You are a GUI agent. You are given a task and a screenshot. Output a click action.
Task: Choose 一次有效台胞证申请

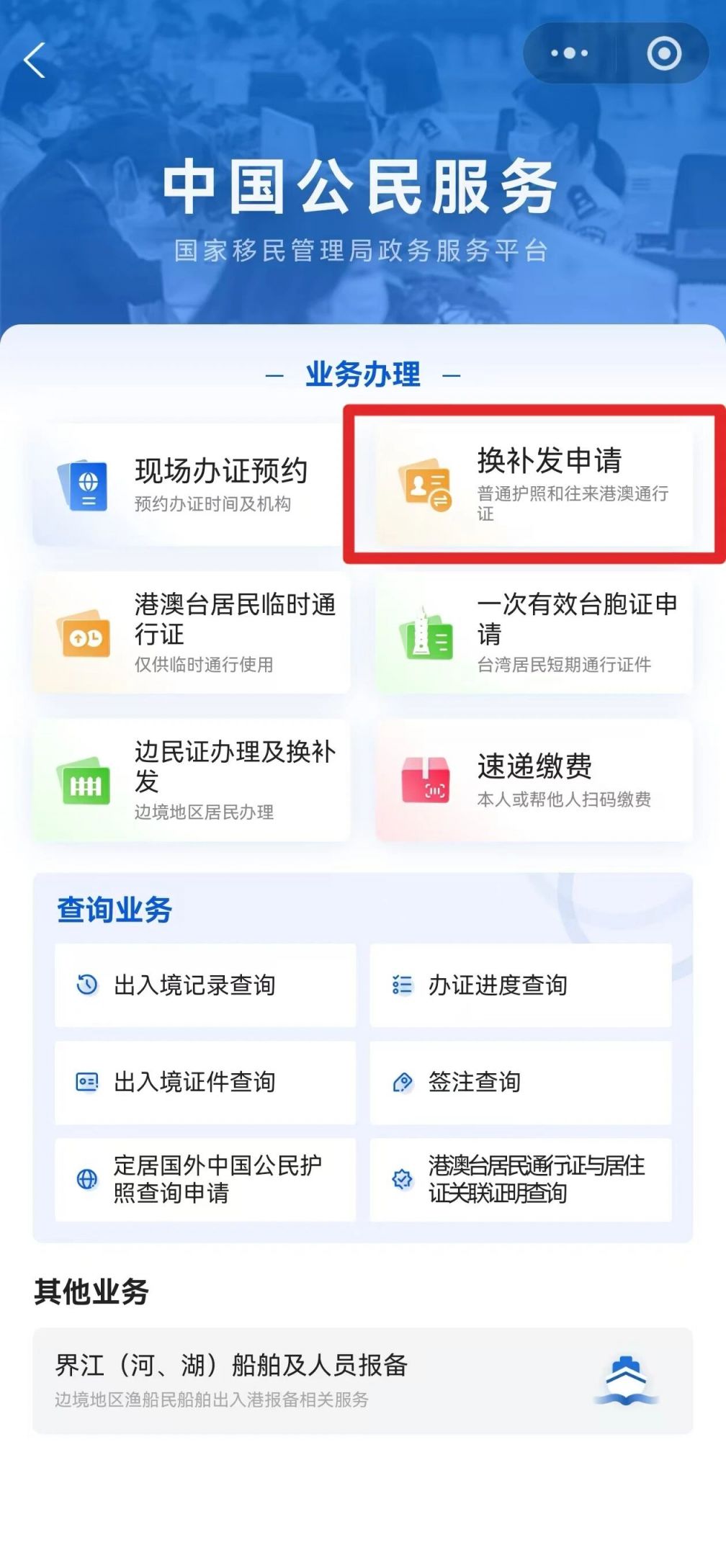point(534,633)
